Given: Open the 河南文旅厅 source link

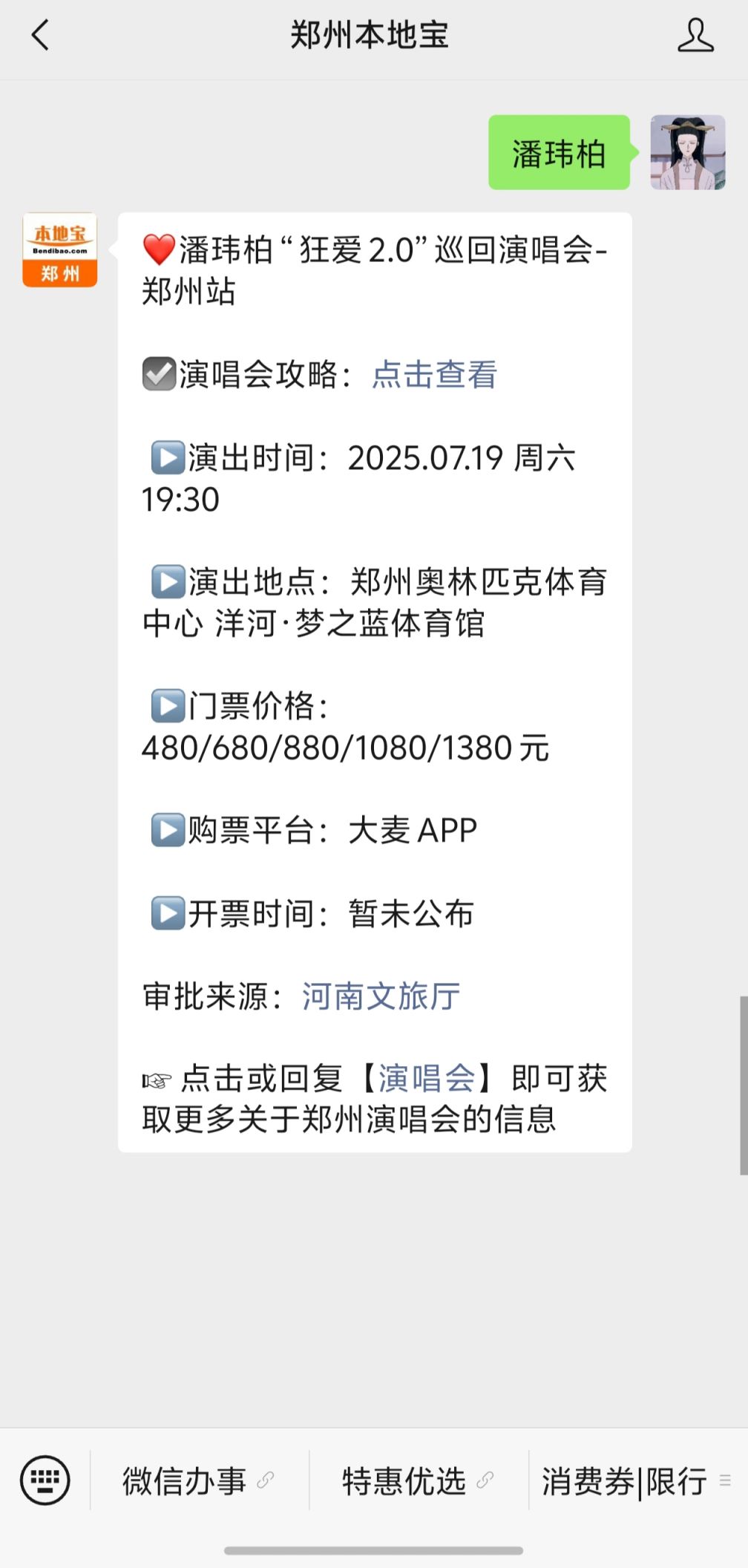Looking at the screenshot, I should tap(381, 996).
